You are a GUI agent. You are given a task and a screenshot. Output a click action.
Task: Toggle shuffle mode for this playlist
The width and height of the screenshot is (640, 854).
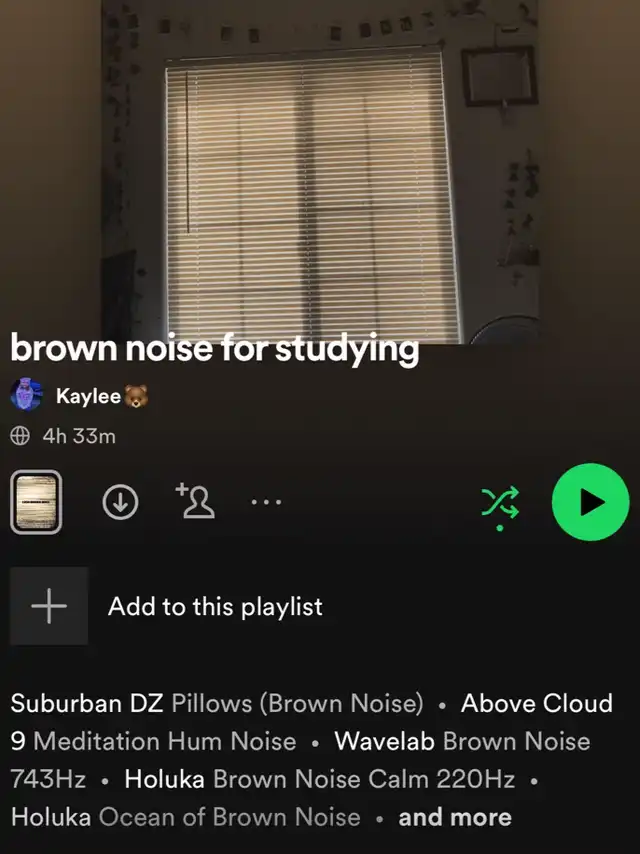pos(501,503)
